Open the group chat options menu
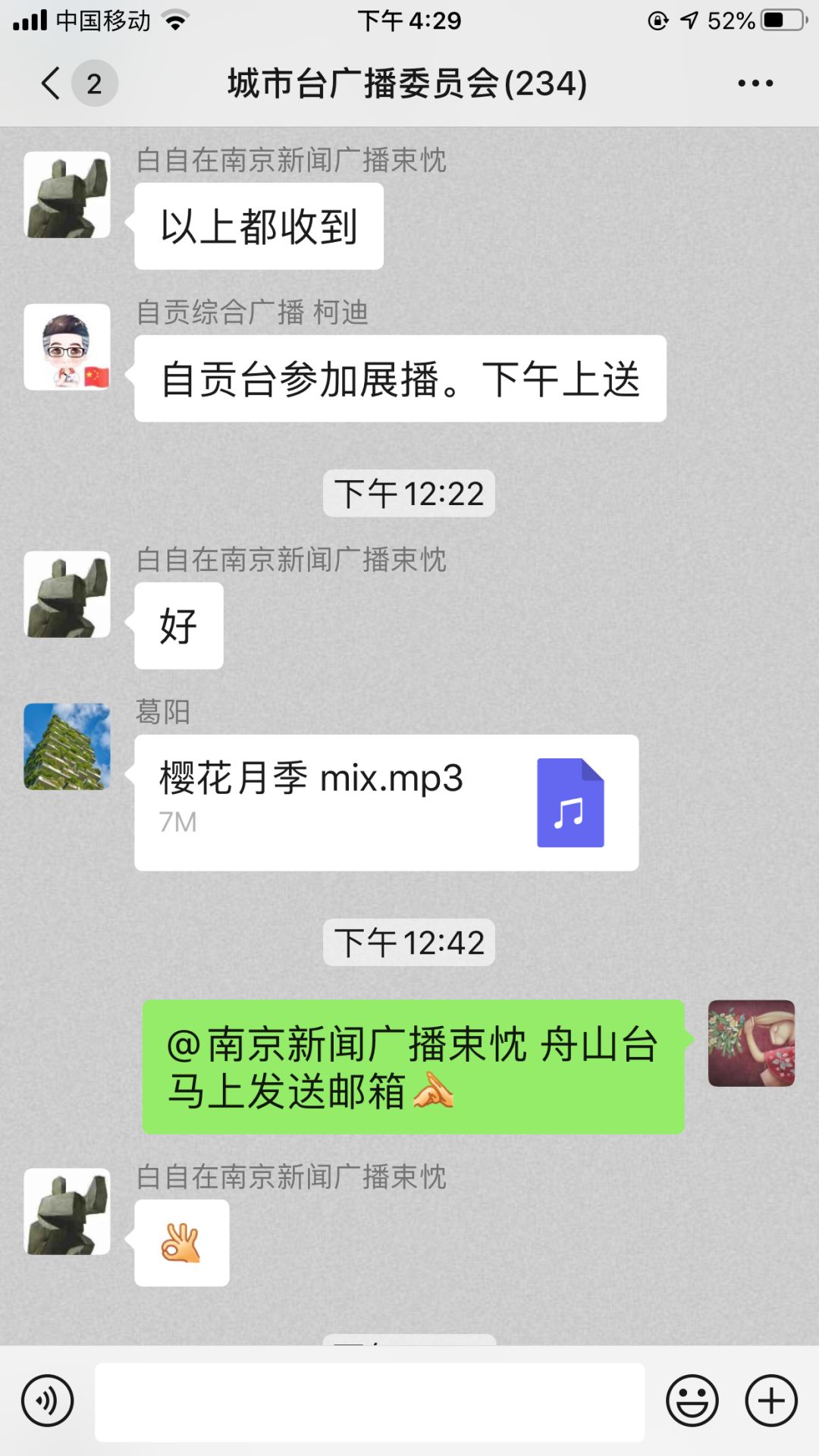Viewport: 819px width, 1456px height. [755, 83]
